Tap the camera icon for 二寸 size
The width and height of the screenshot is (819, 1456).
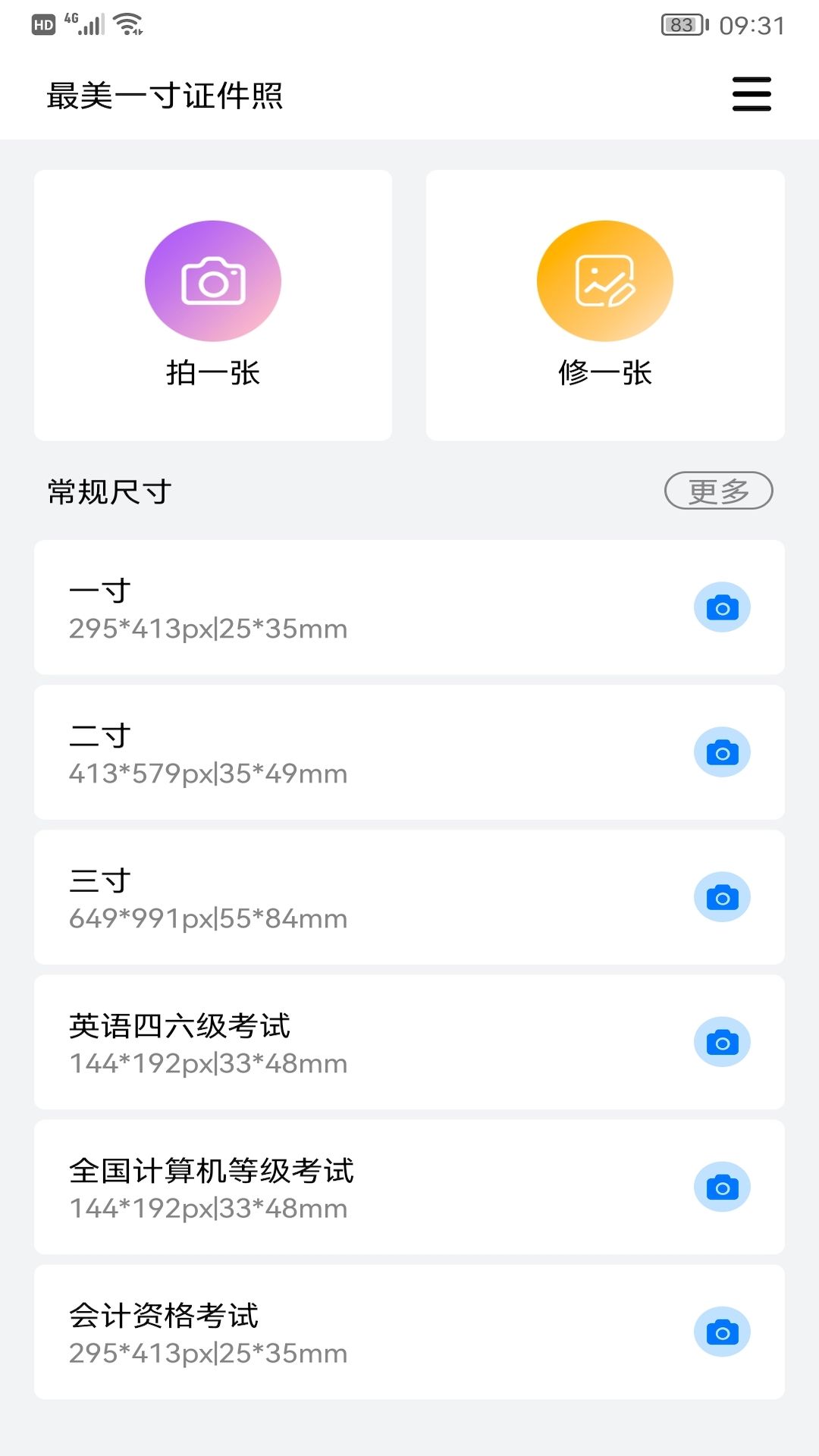722,752
